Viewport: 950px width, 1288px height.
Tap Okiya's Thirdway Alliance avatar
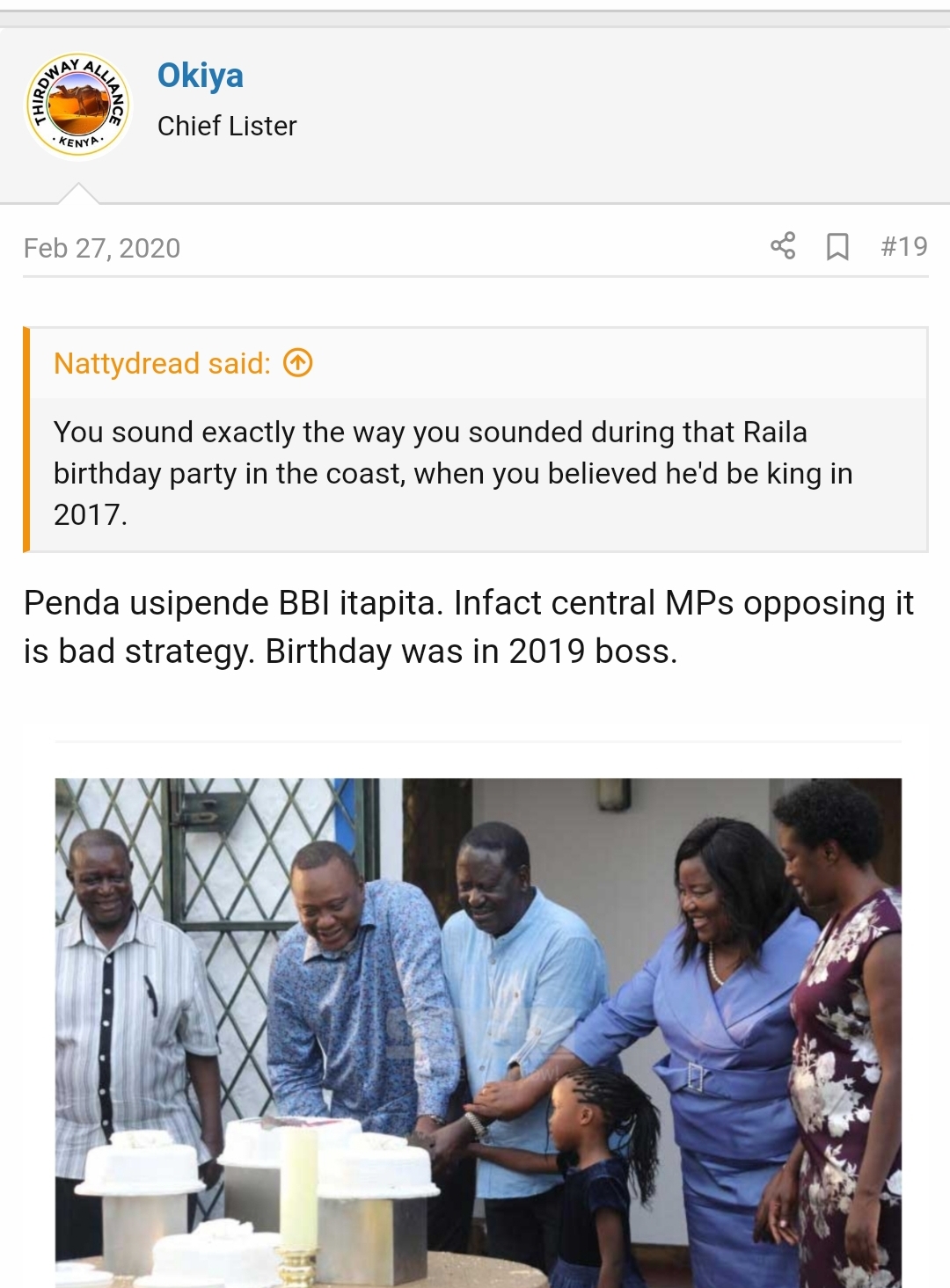[78, 105]
